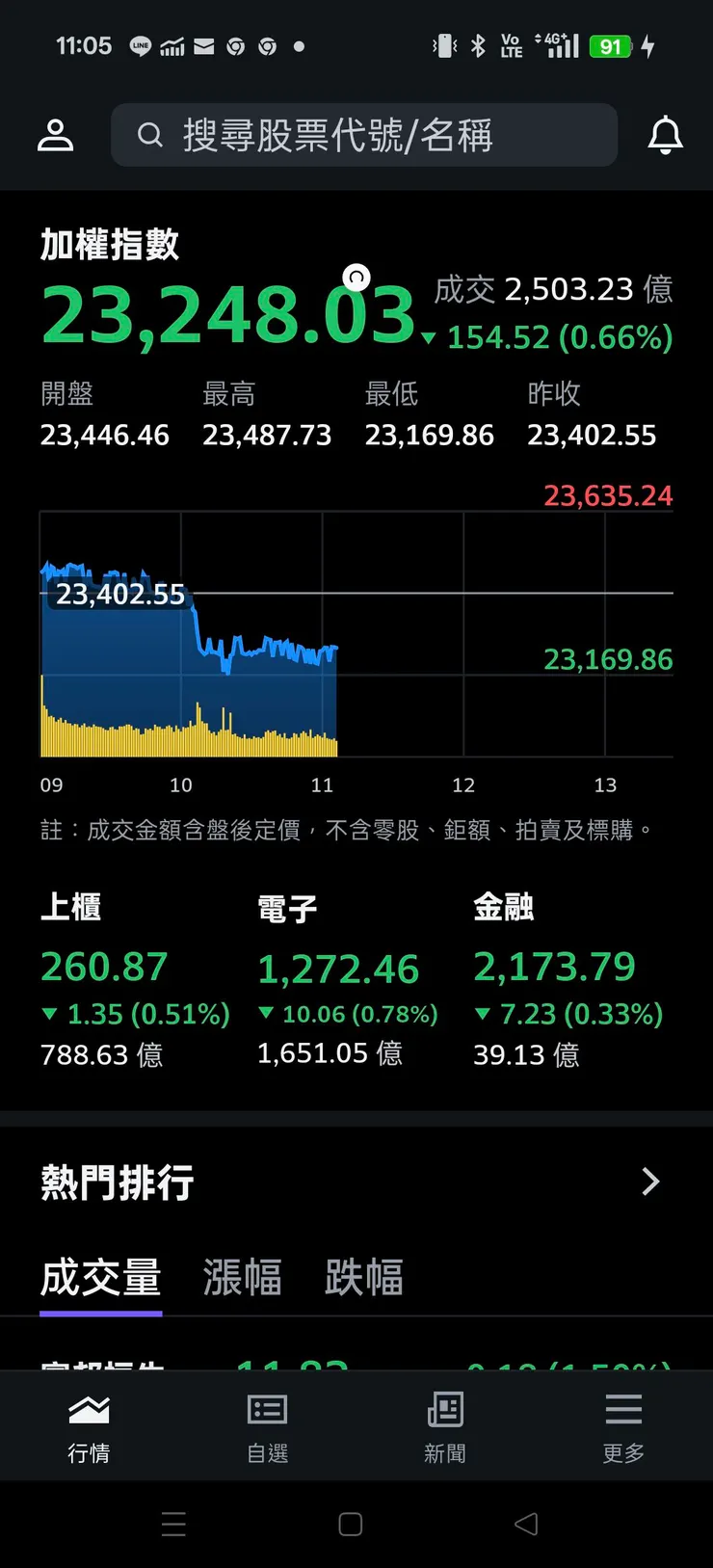Select the 成交量 ranking tab
Viewport: 713px width, 1568px height.
100,1278
